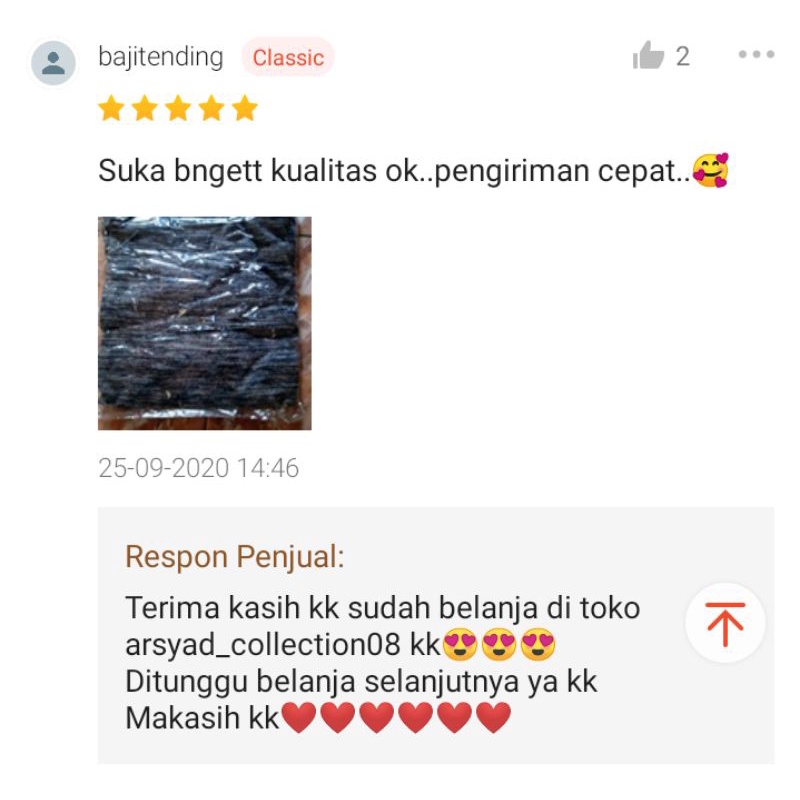Open bajitending's profile avatar
This screenshot has height=800, width=800.
(x=54, y=63)
